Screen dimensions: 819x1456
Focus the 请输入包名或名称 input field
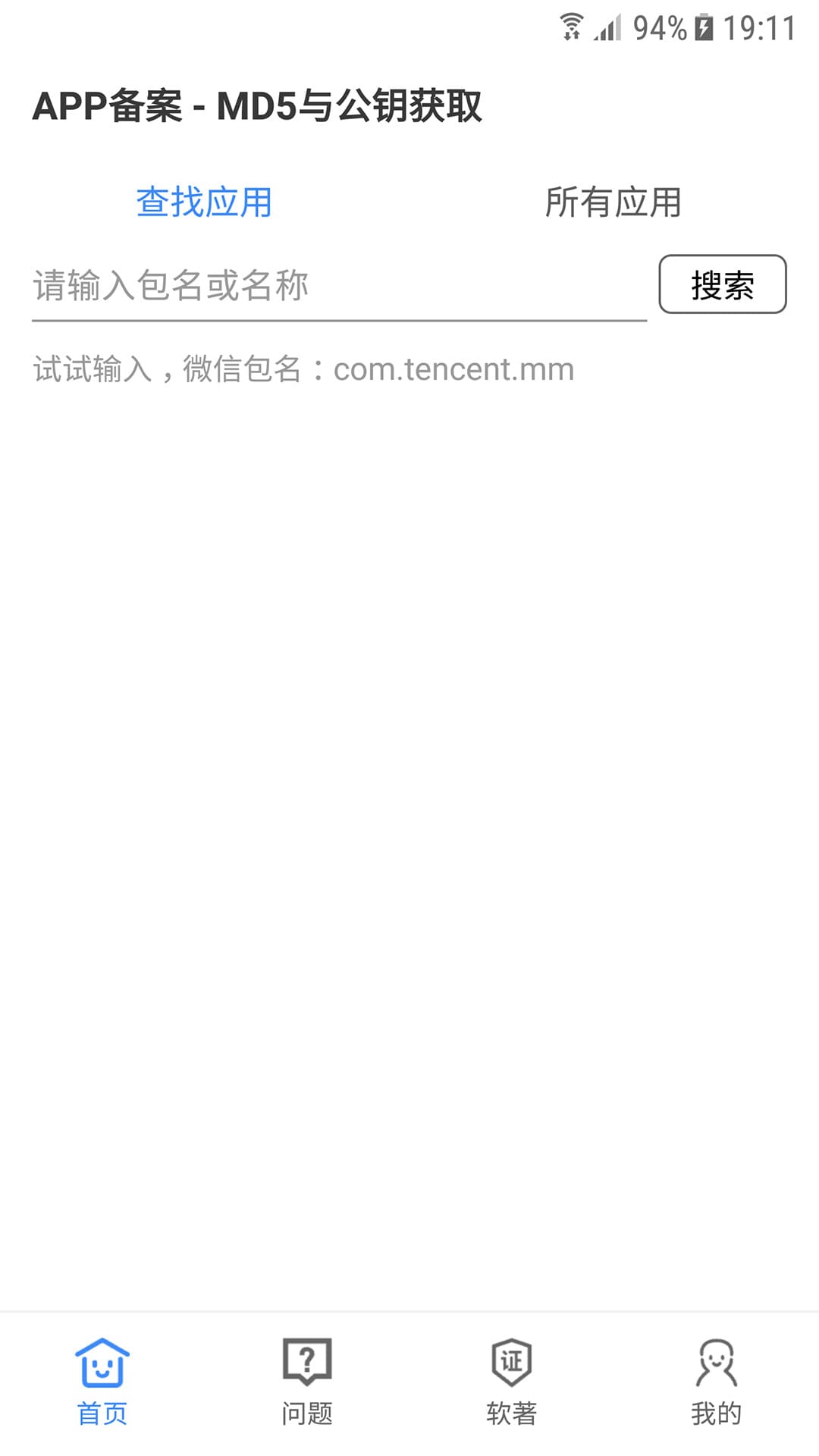point(339,287)
